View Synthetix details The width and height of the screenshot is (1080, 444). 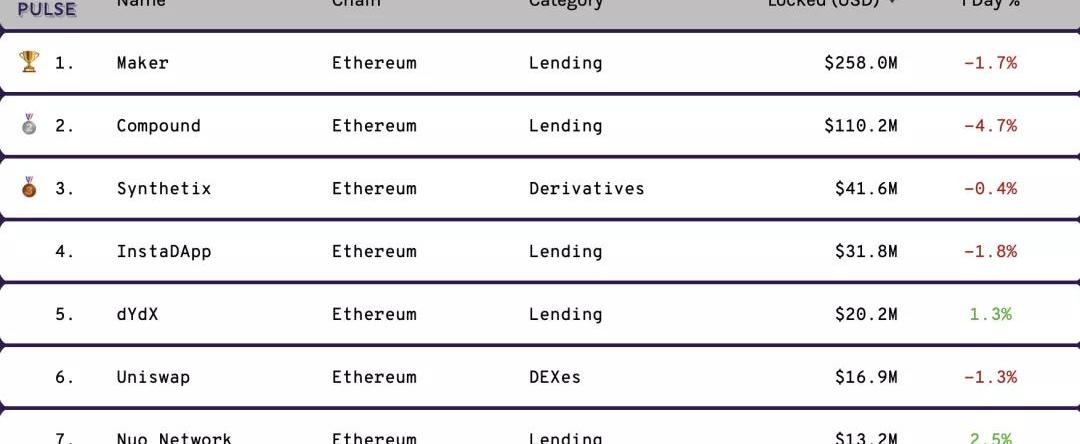(x=164, y=189)
